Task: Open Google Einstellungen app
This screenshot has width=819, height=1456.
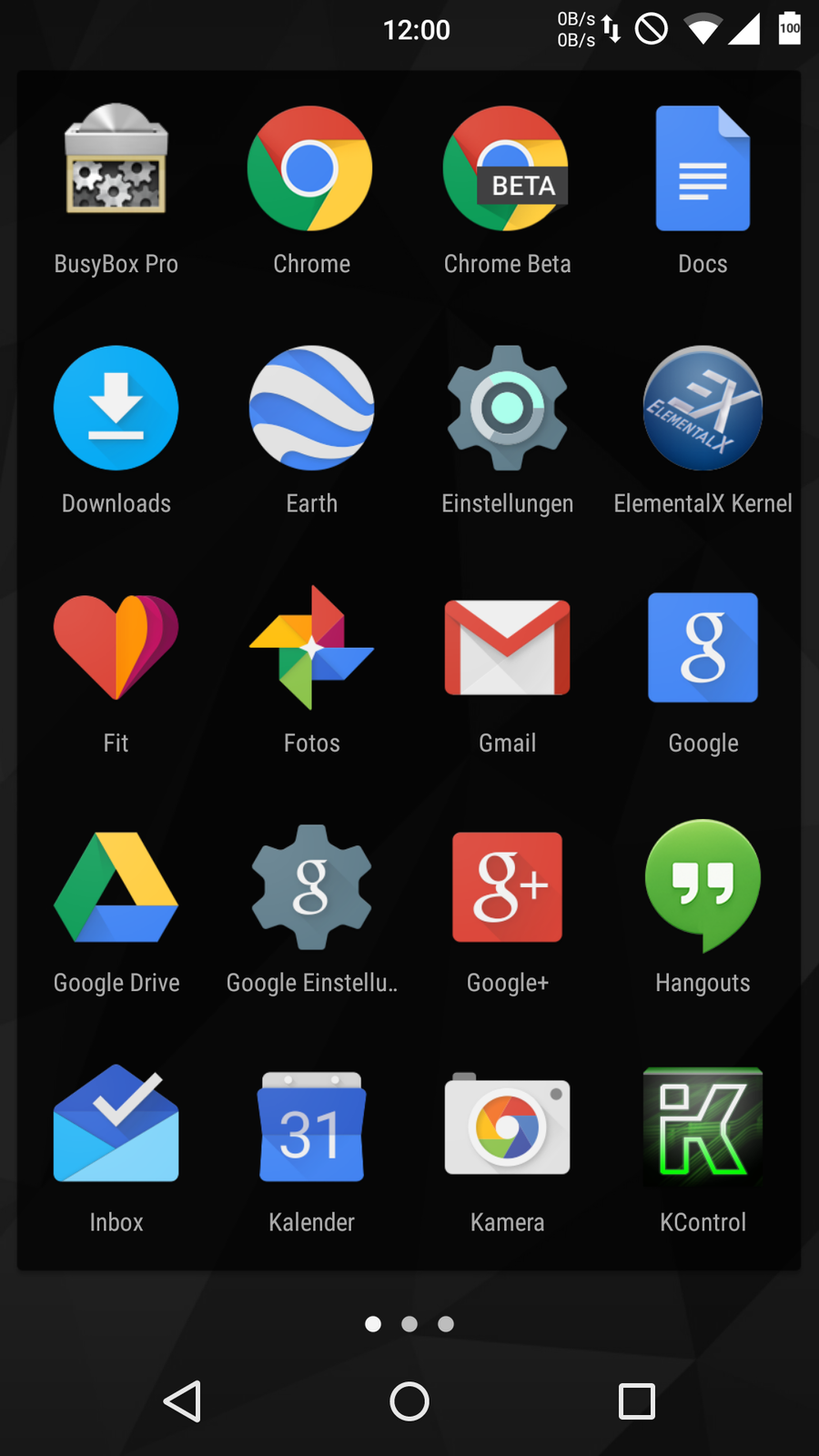Action: tap(311, 887)
